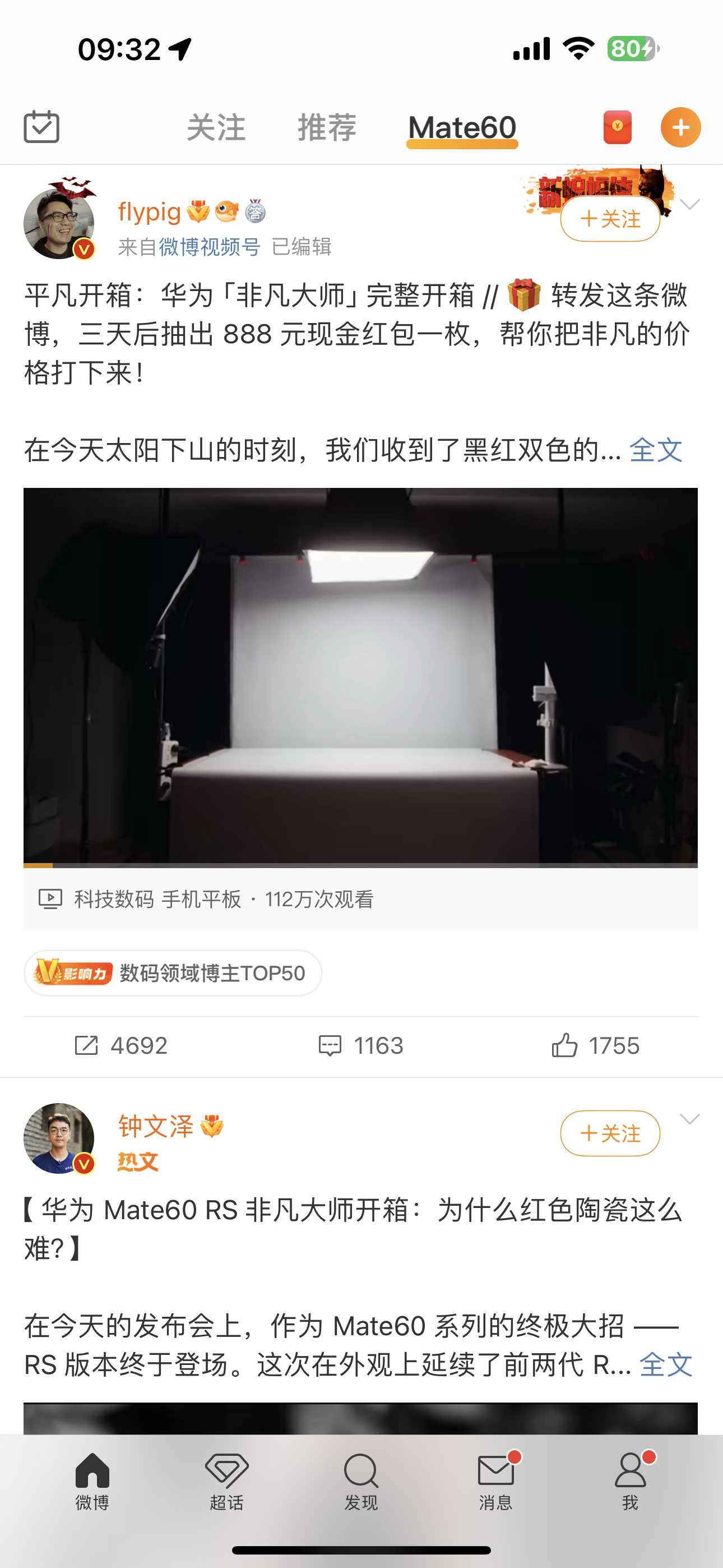Open the 1163 comments on flypig's post

(360, 1046)
